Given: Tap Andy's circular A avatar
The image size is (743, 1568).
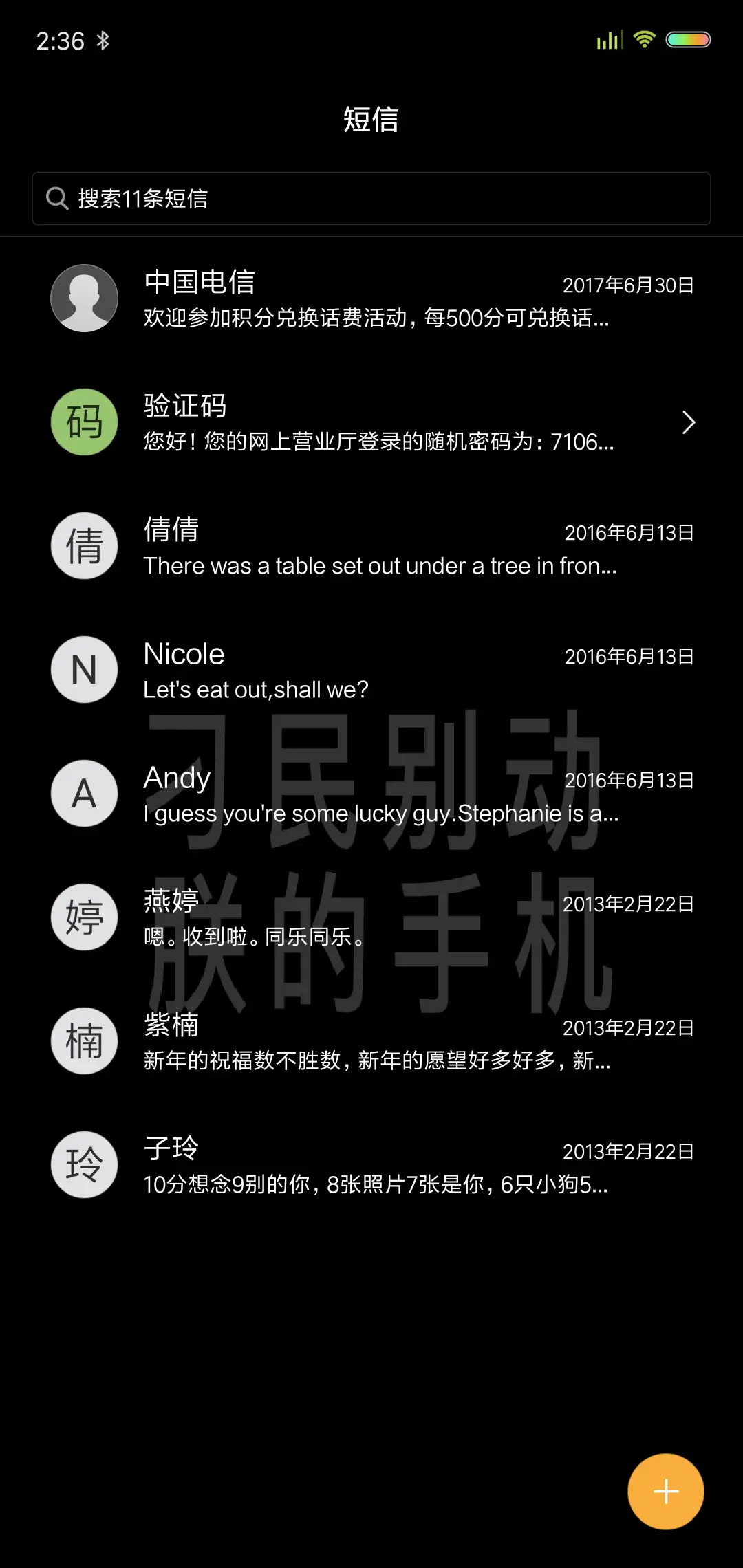Looking at the screenshot, I should [x=84, y=793].
